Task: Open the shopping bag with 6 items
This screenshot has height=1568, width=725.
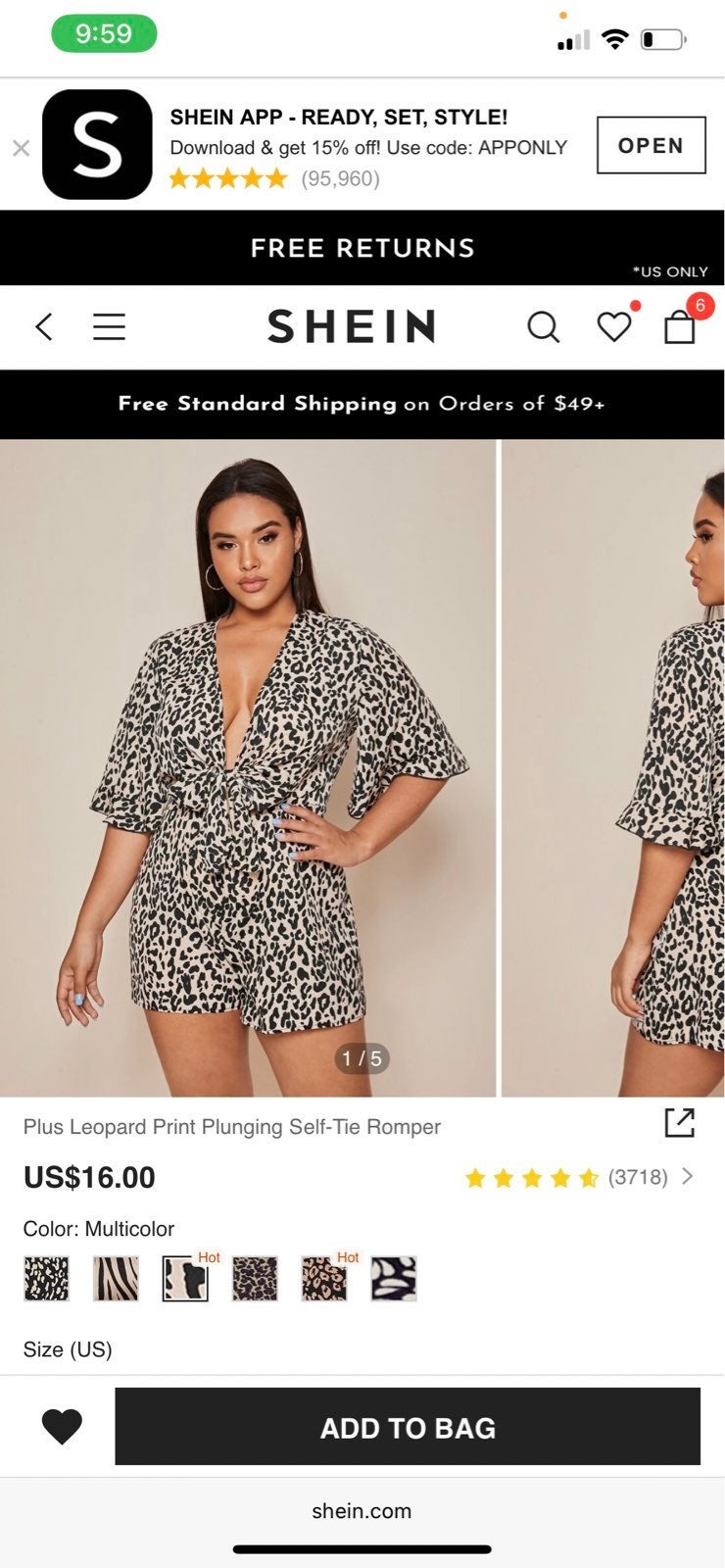Action: pyautogui.click(x=680, y=325)
